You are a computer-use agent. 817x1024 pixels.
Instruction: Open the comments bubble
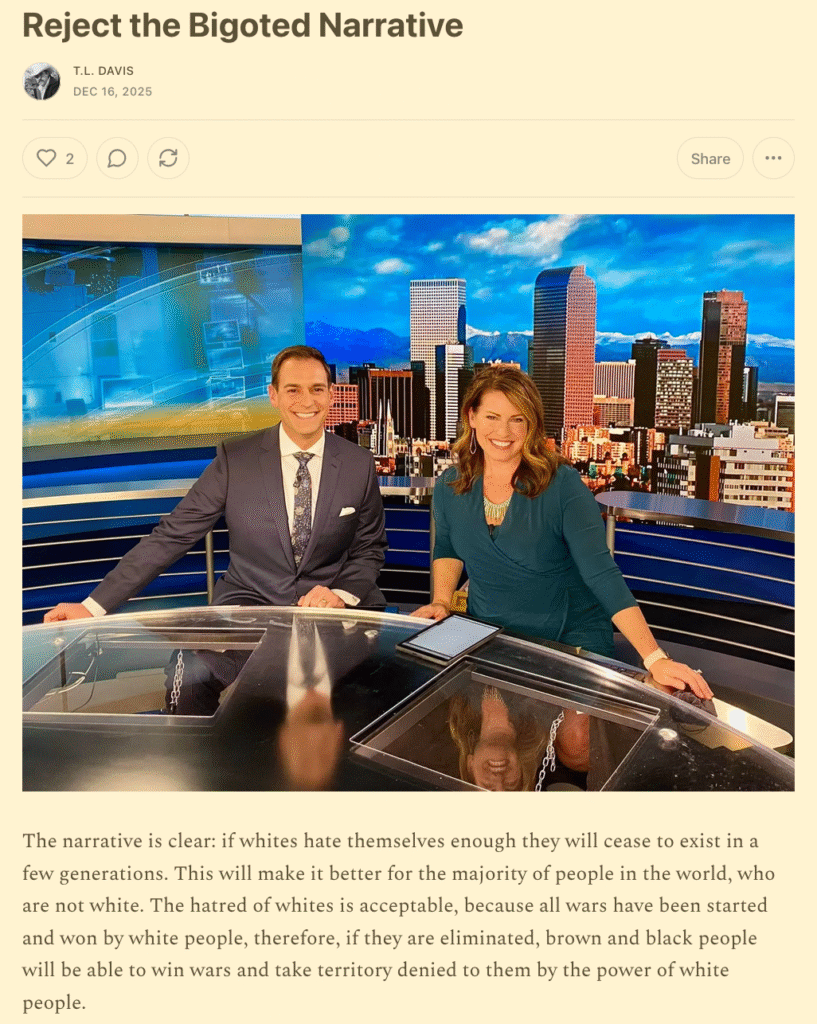[117, 158]
